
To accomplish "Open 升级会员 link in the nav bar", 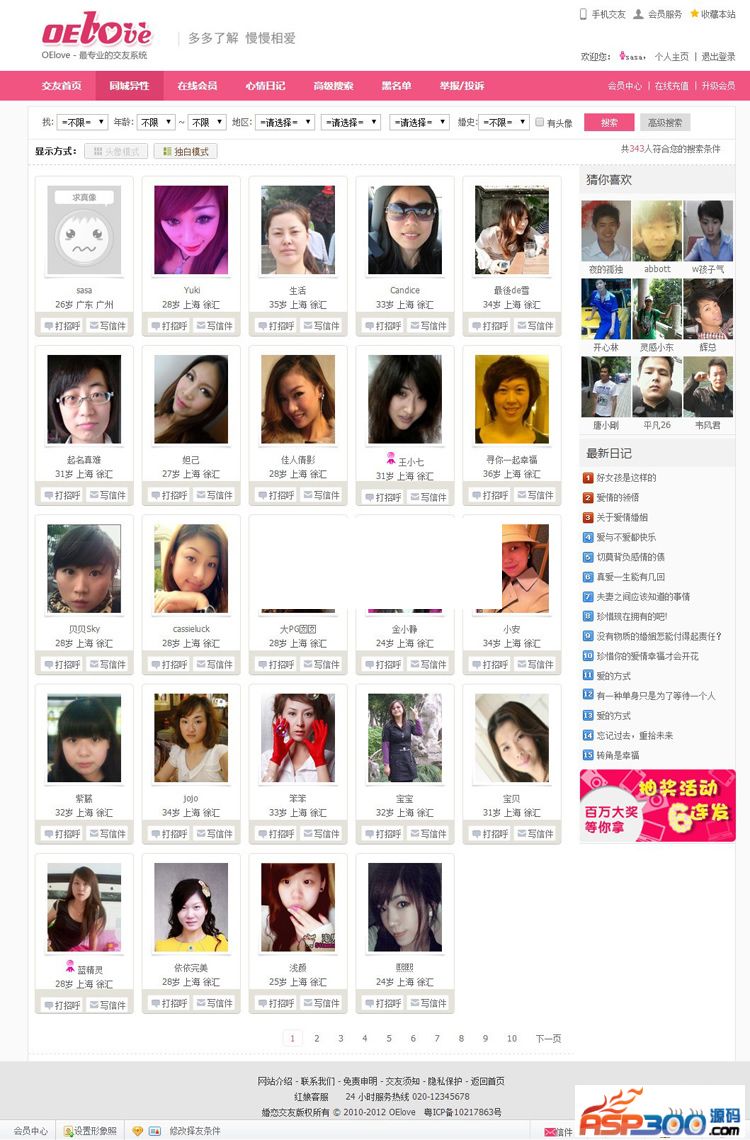I will 718,86.
